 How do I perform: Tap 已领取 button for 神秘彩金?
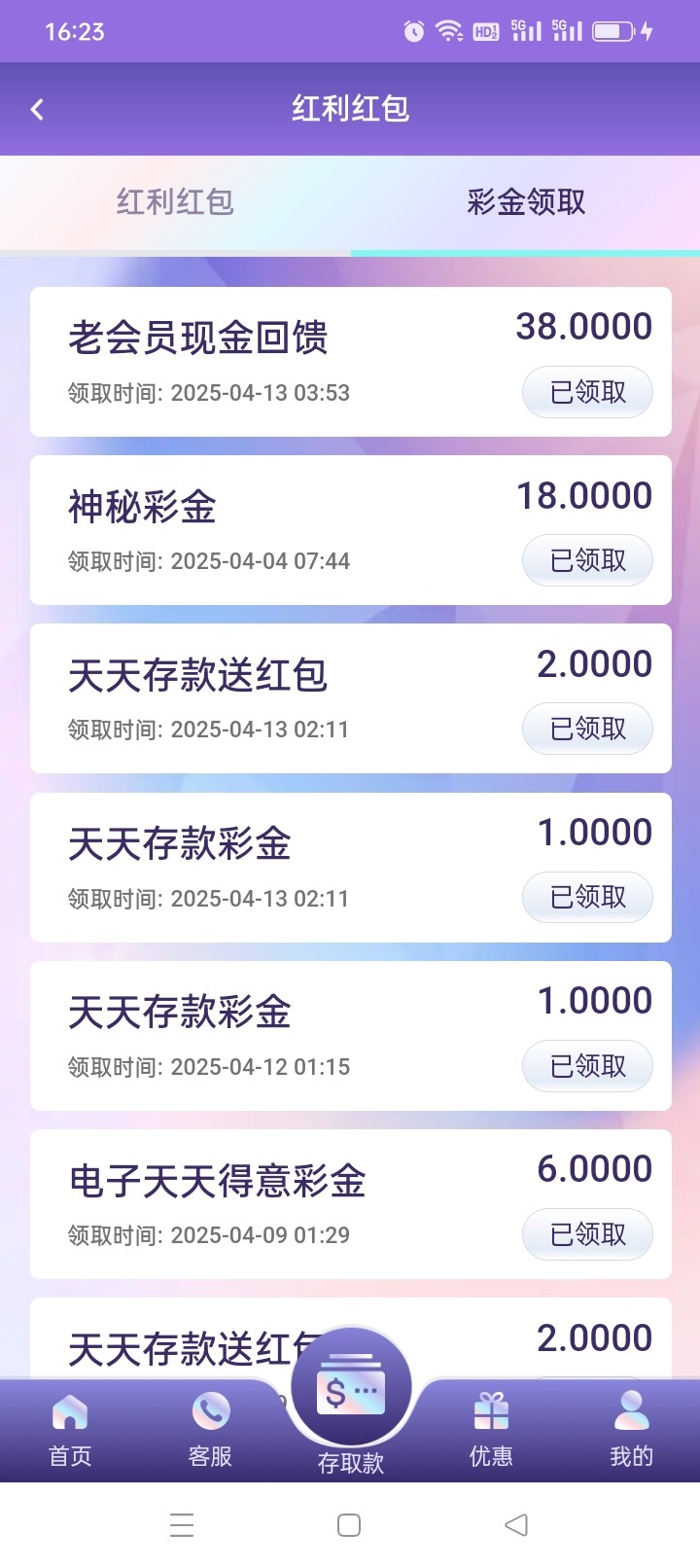[x=587, y=560]
